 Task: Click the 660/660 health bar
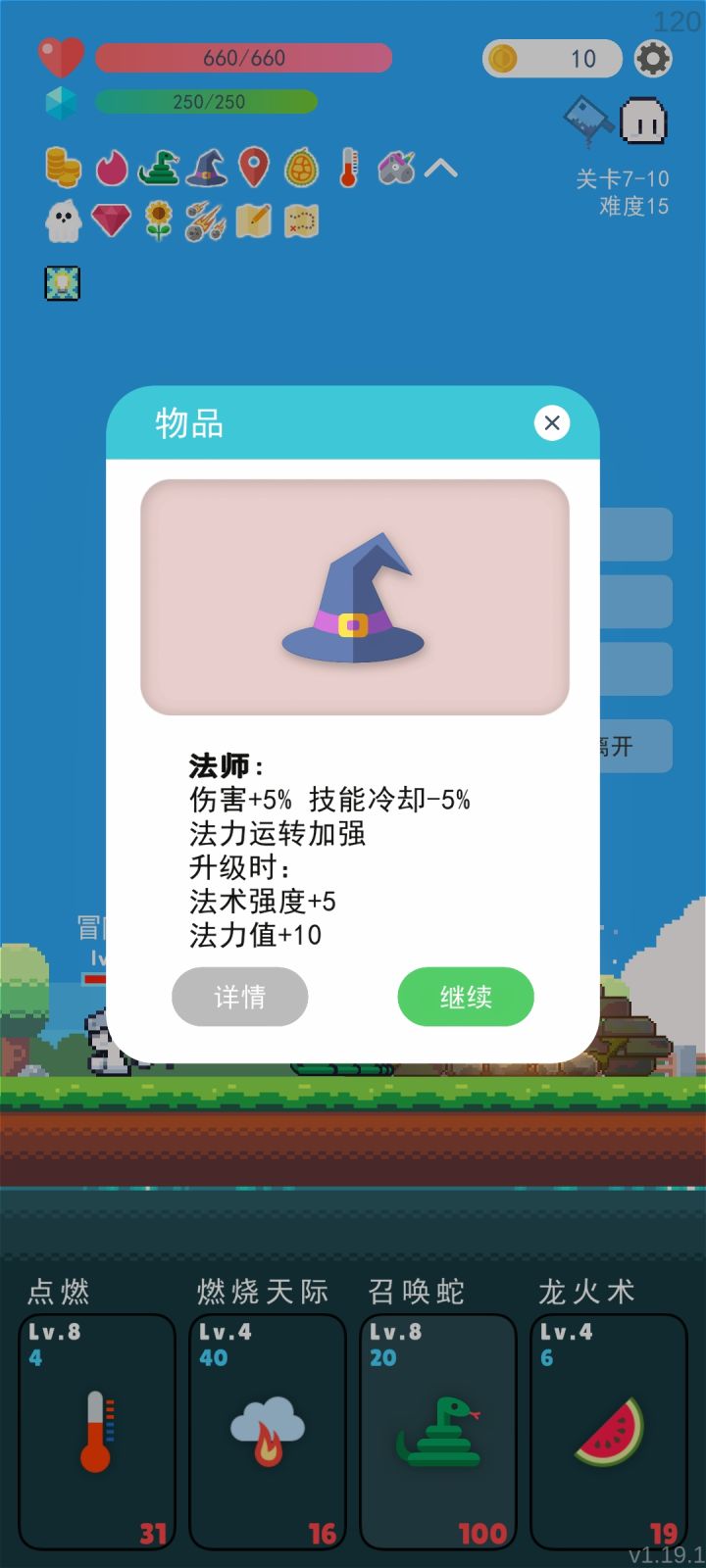point(242,58)
